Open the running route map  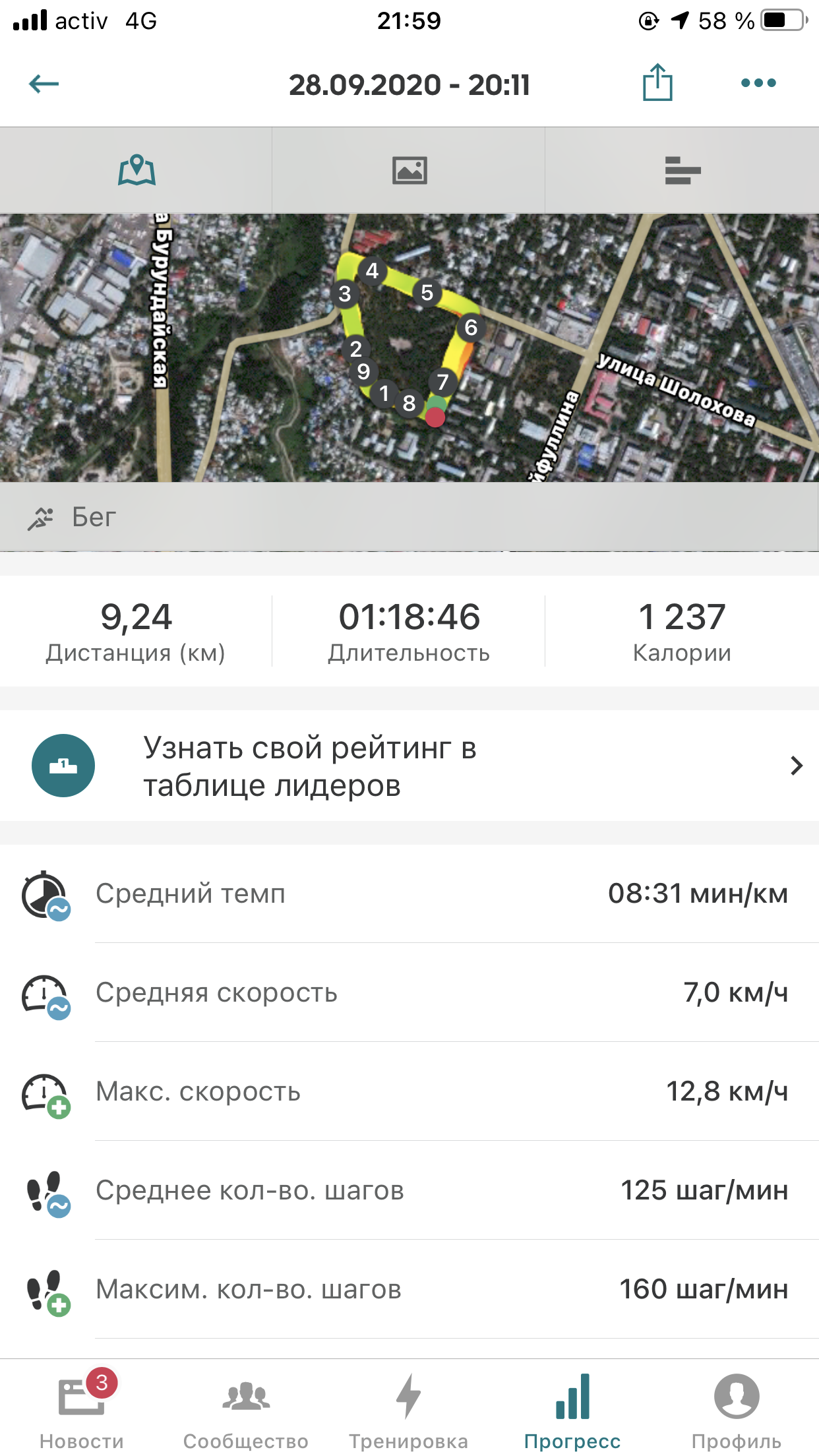coord(409,347)
